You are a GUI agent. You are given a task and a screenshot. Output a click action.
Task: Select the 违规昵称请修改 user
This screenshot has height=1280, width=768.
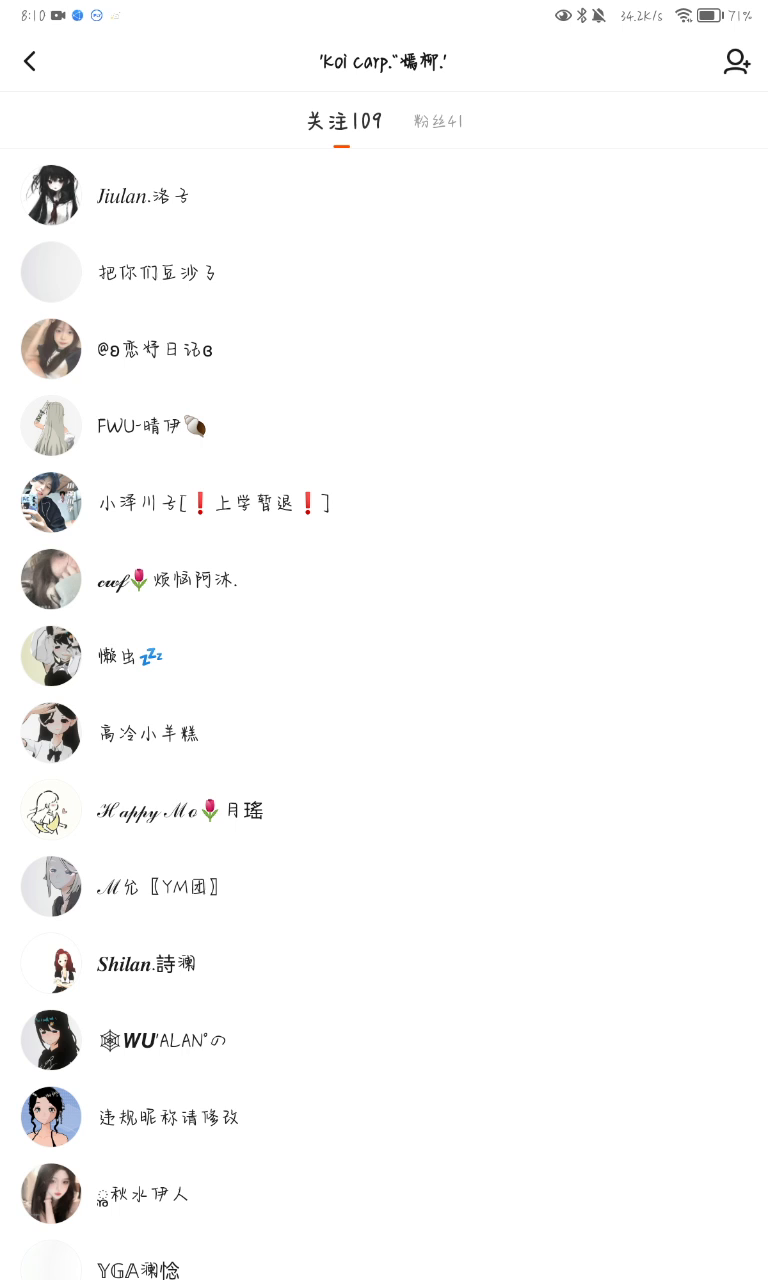[x=168, y=1117]
